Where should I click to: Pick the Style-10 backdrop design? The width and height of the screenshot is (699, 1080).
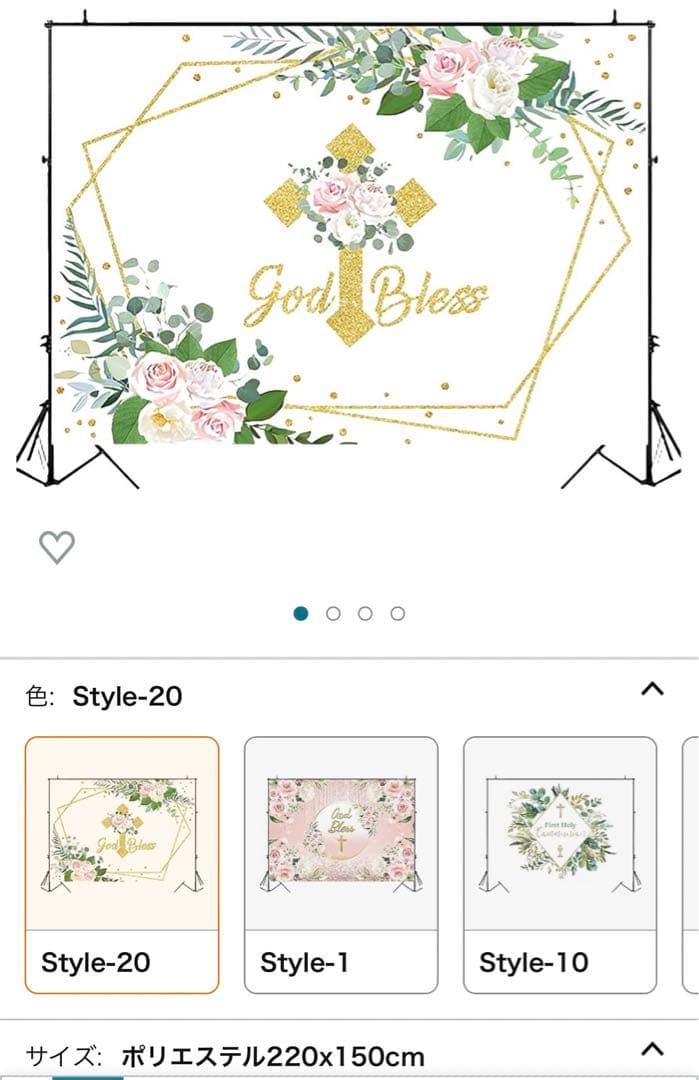560,864
